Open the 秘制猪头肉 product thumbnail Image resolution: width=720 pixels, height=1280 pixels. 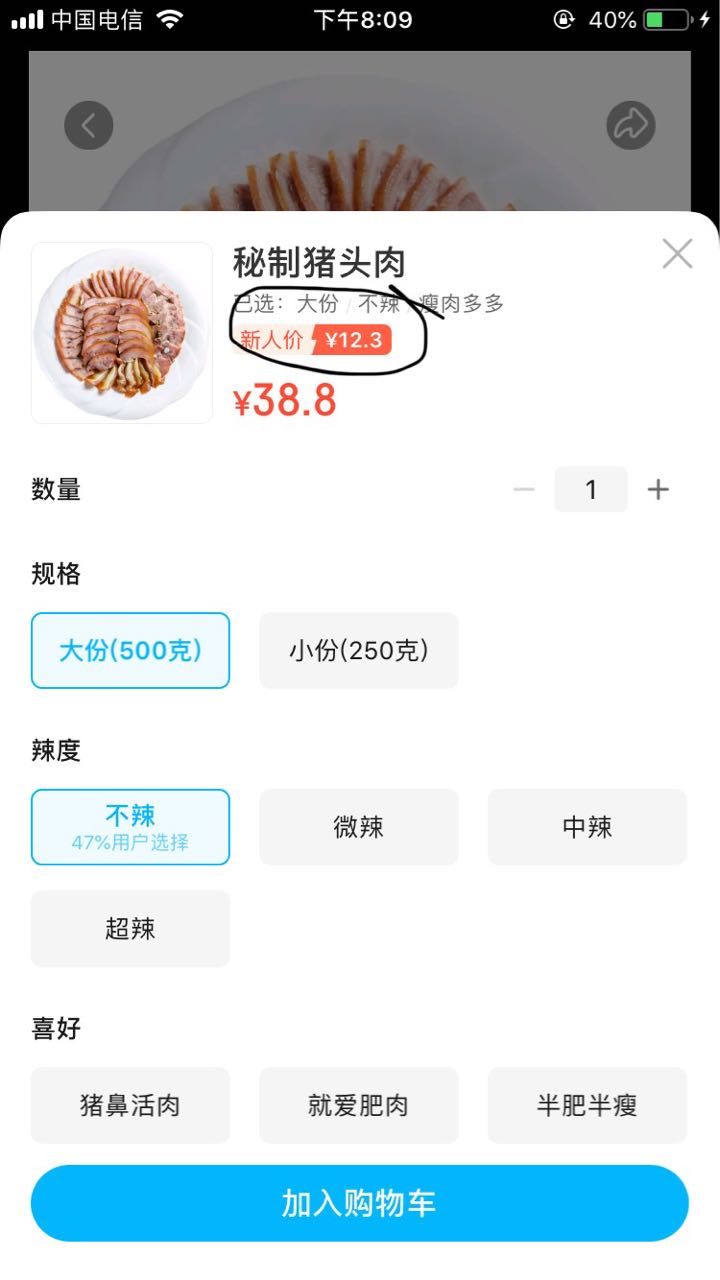tap(122, 333)
